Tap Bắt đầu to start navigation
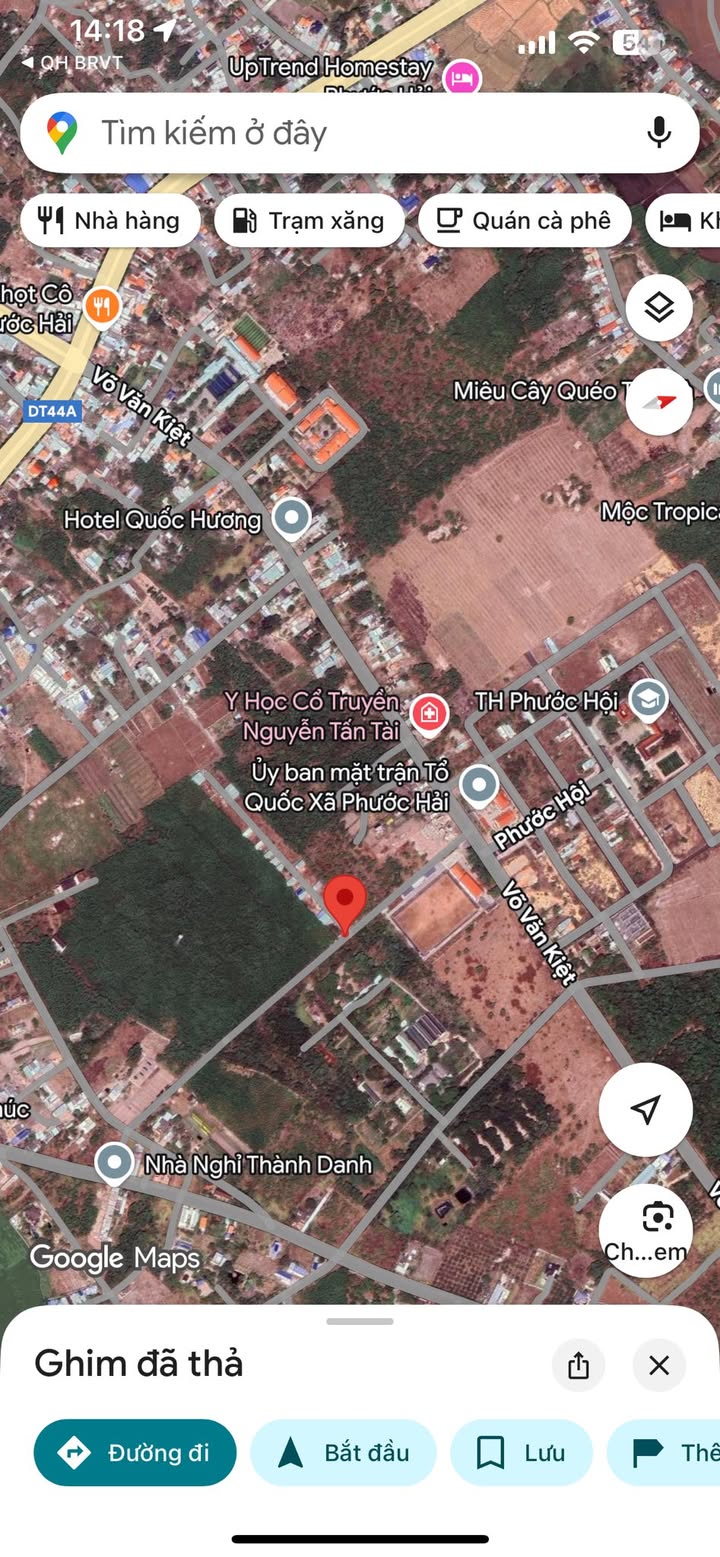720x1557 pixels. [x=343, y=1452]
